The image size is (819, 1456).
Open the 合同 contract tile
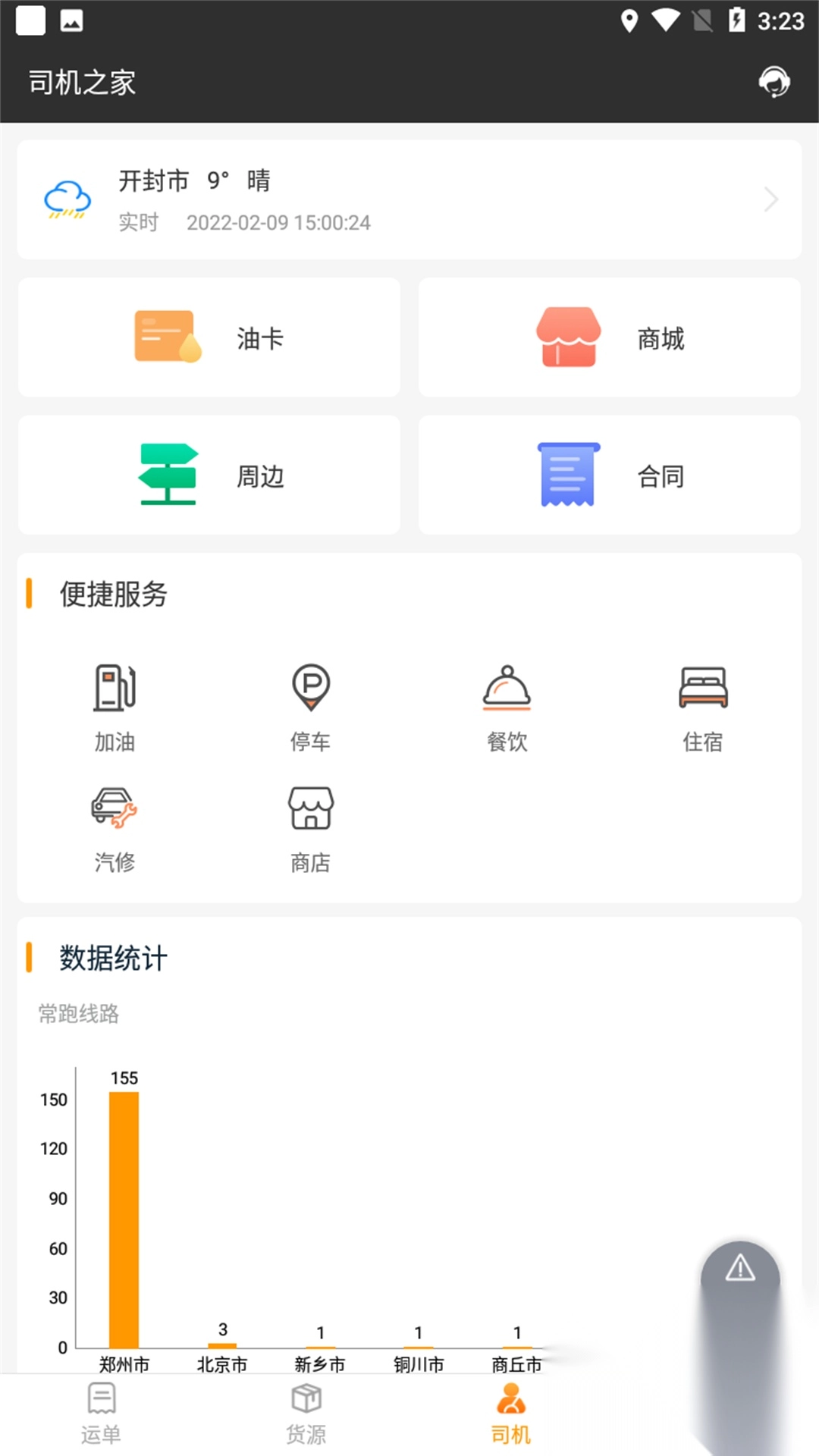point(610,475)
